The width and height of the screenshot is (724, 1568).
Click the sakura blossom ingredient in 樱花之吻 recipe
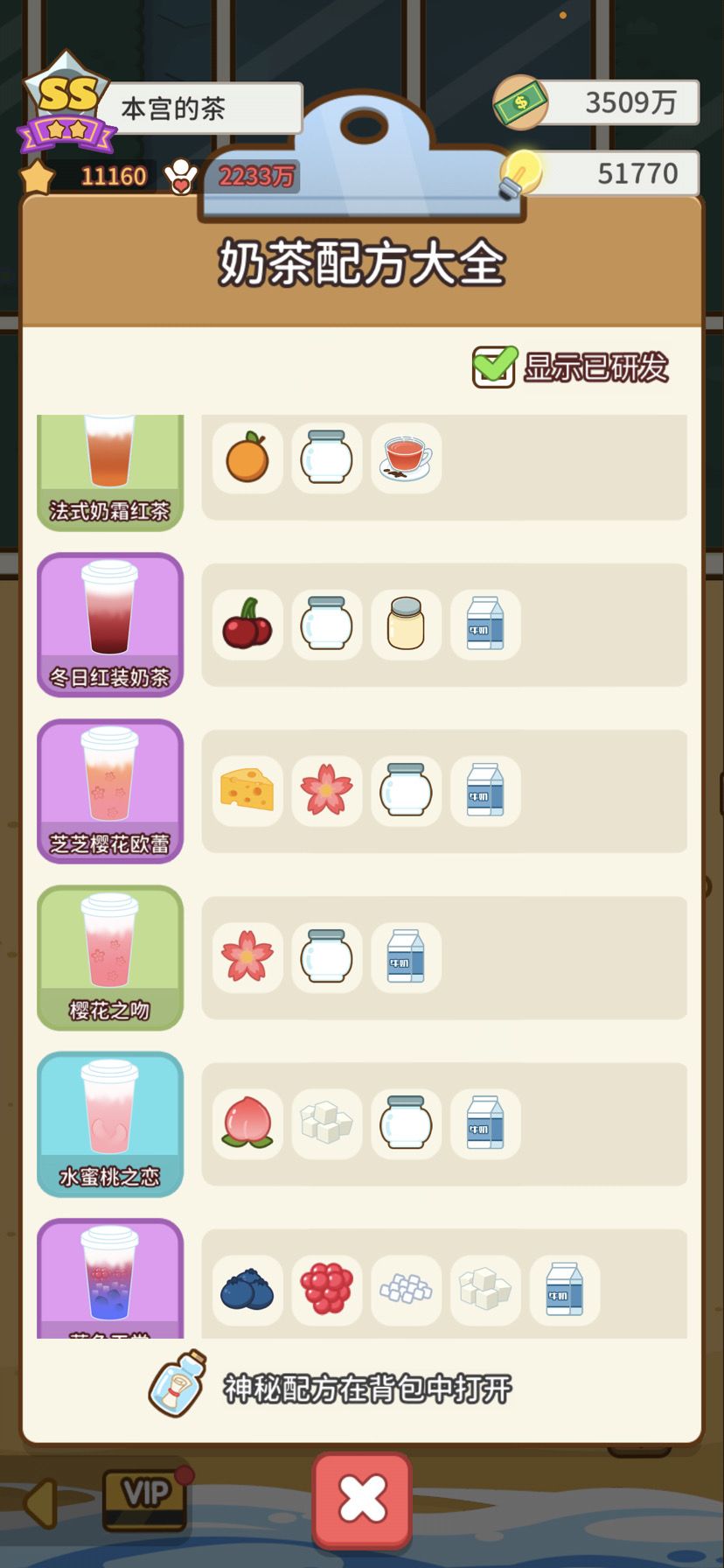click(x=247, y=956)
